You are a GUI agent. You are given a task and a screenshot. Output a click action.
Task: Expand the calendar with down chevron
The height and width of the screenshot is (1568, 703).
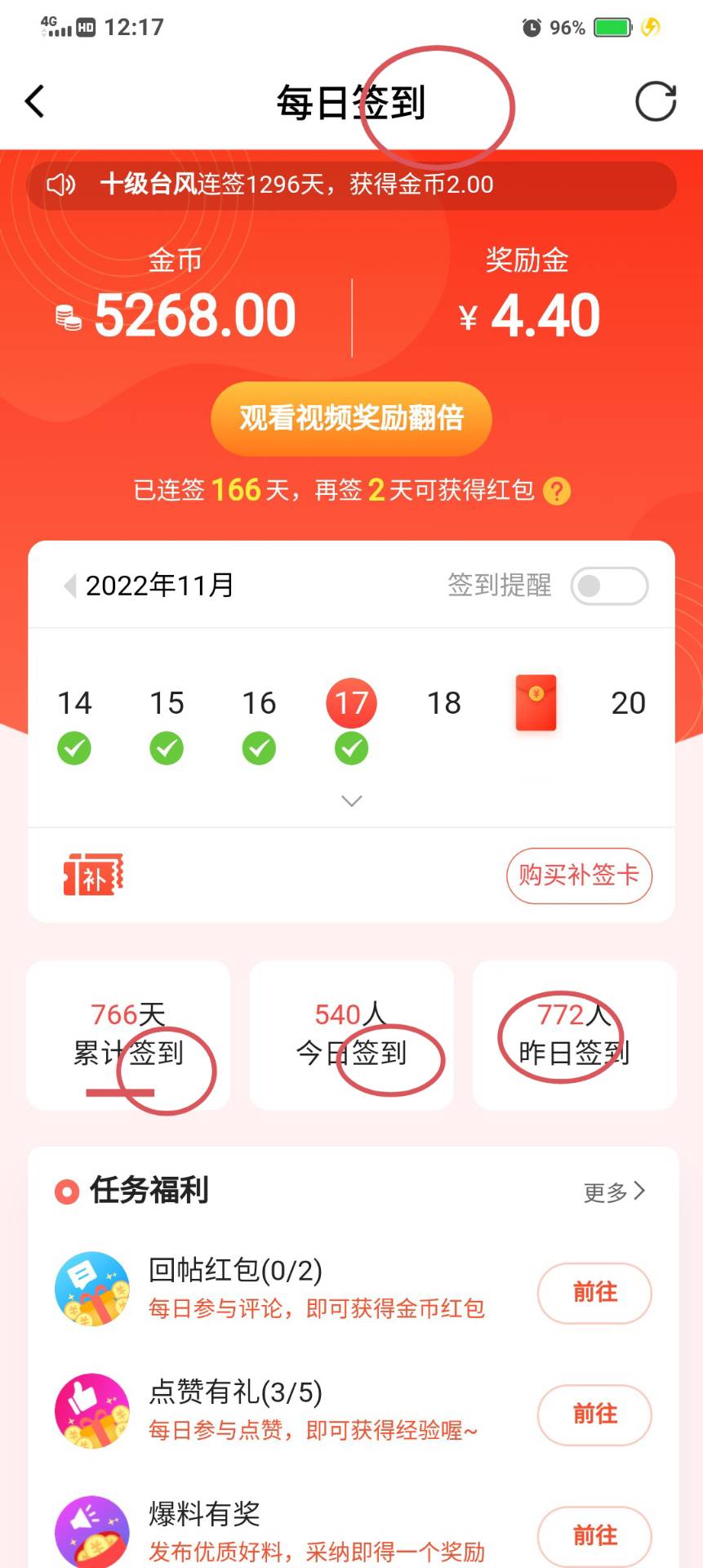351,801
